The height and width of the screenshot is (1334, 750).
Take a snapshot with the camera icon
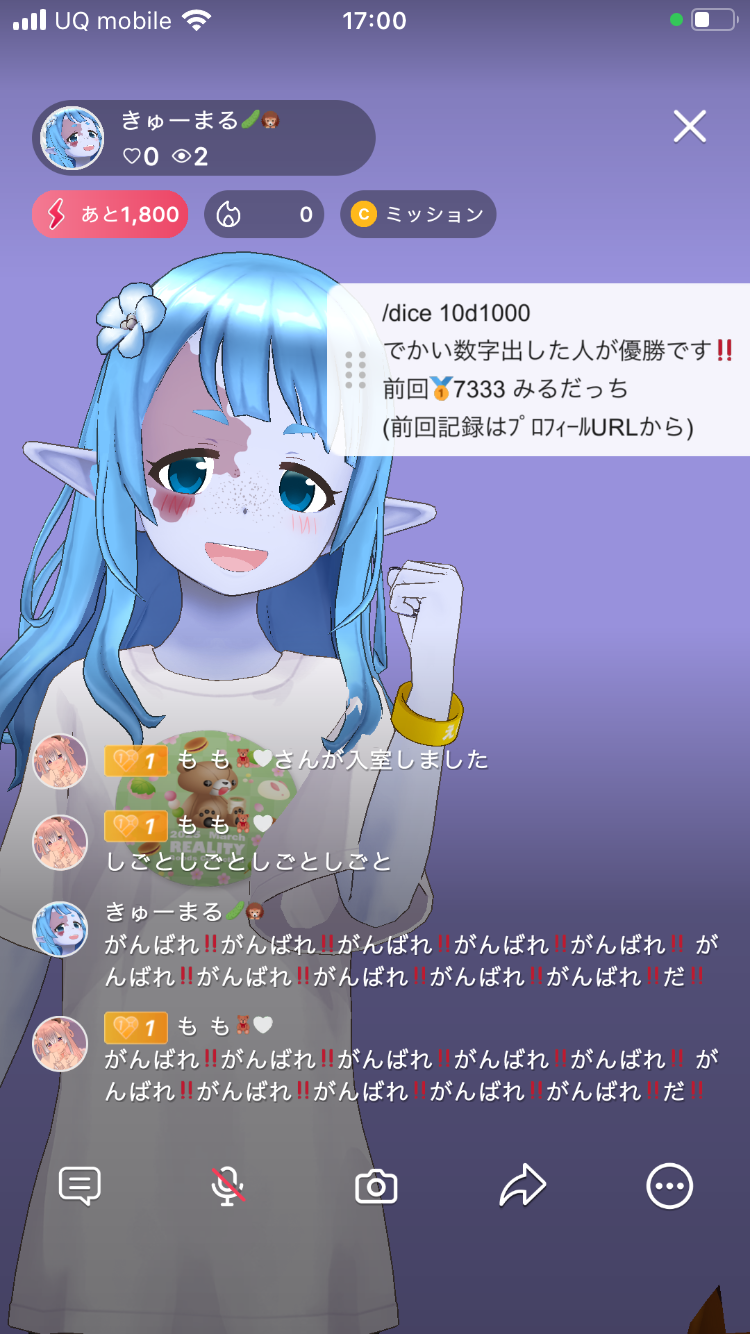376,1186
